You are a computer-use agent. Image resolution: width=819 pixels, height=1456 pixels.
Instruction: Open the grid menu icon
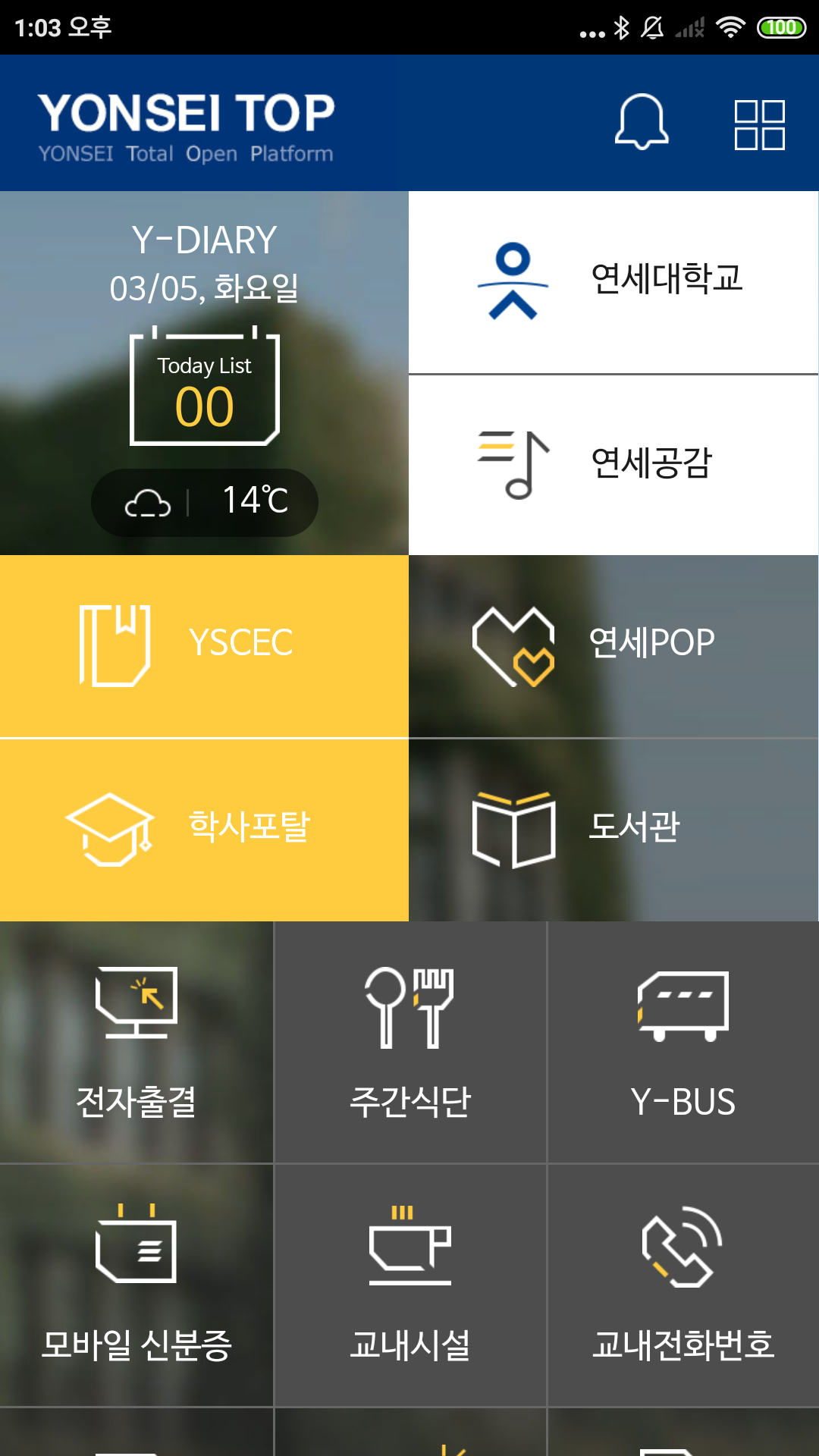759,125
